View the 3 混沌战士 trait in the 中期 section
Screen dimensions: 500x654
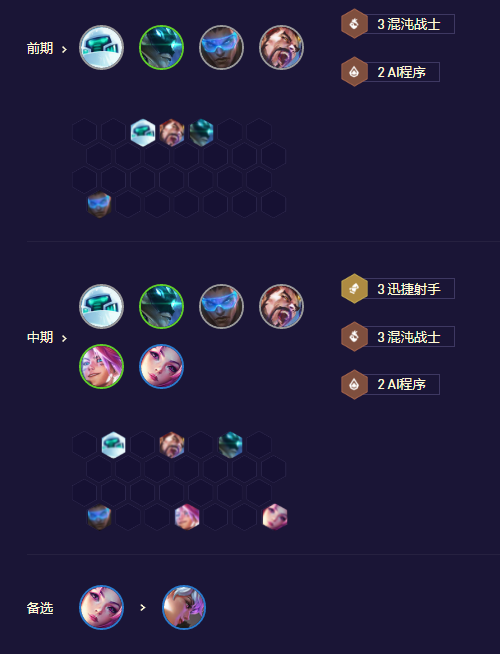pyautogui.click(x=398, y=337)
